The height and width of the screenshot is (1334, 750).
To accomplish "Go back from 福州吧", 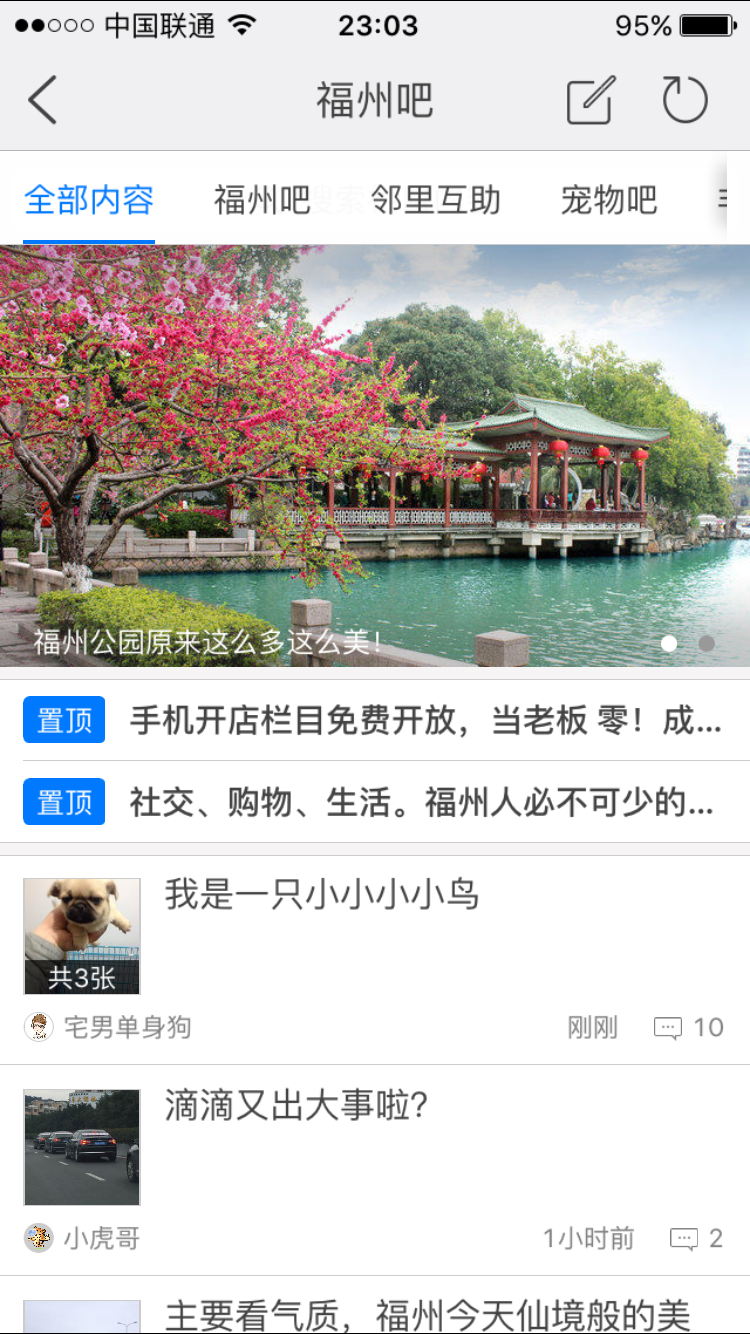I will point(43,100).
